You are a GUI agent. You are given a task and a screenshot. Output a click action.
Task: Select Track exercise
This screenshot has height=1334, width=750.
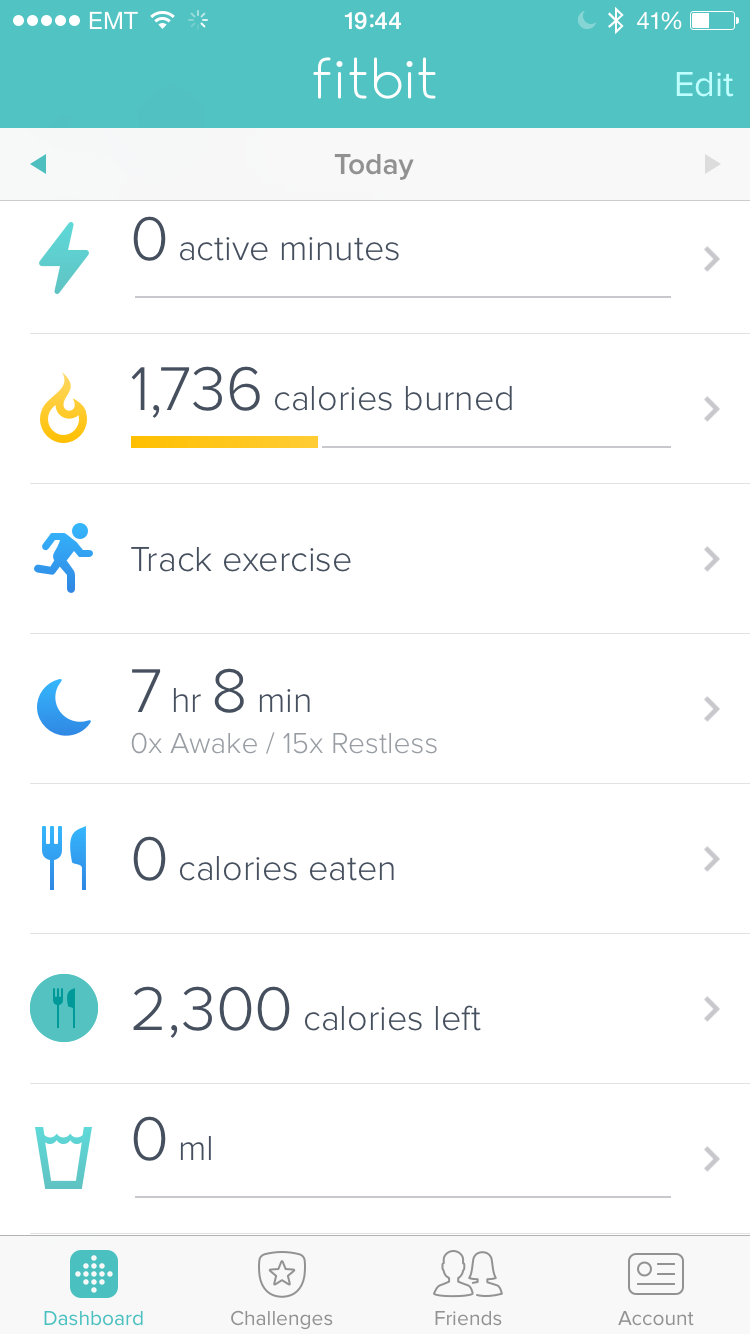coord(375,559)
